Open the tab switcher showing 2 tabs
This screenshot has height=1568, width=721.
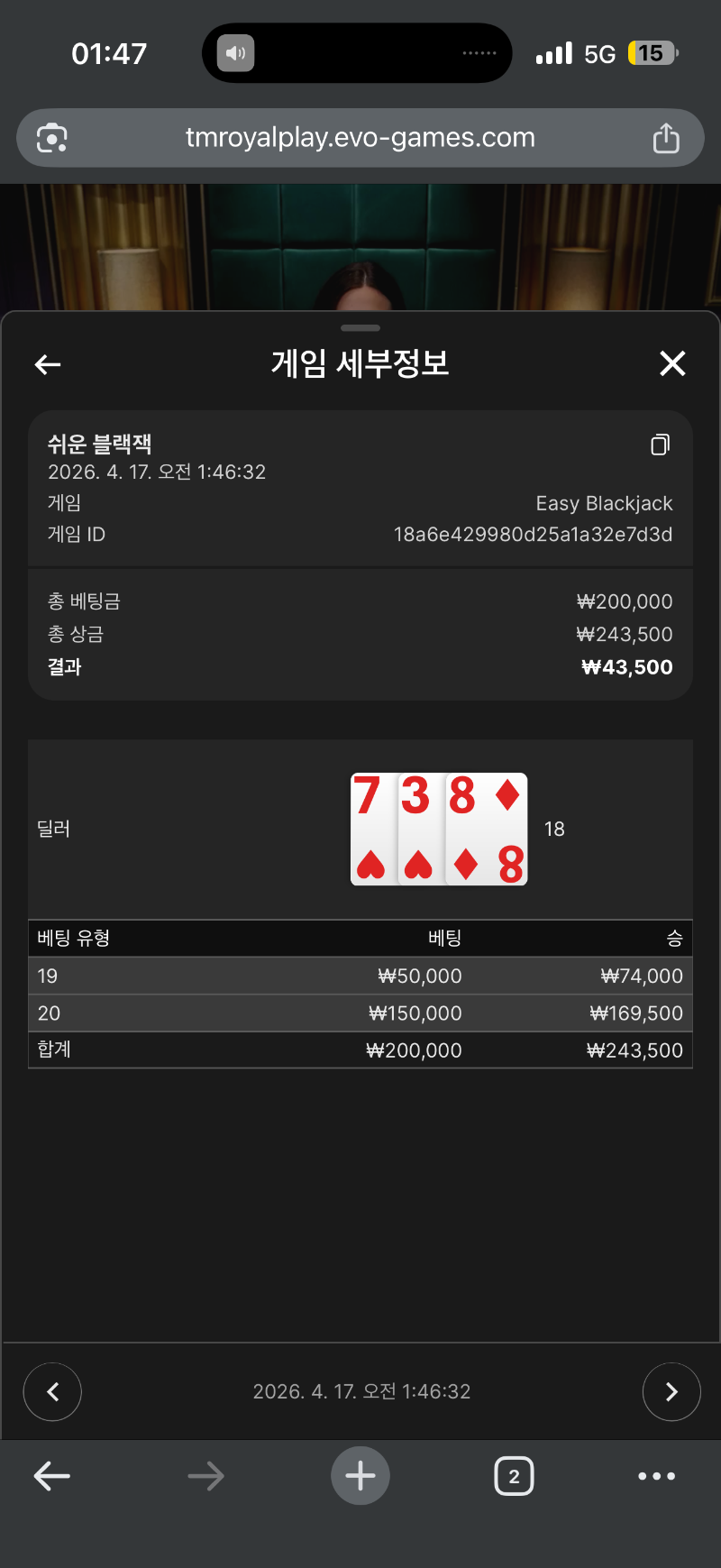click(x=514, y=1476)
